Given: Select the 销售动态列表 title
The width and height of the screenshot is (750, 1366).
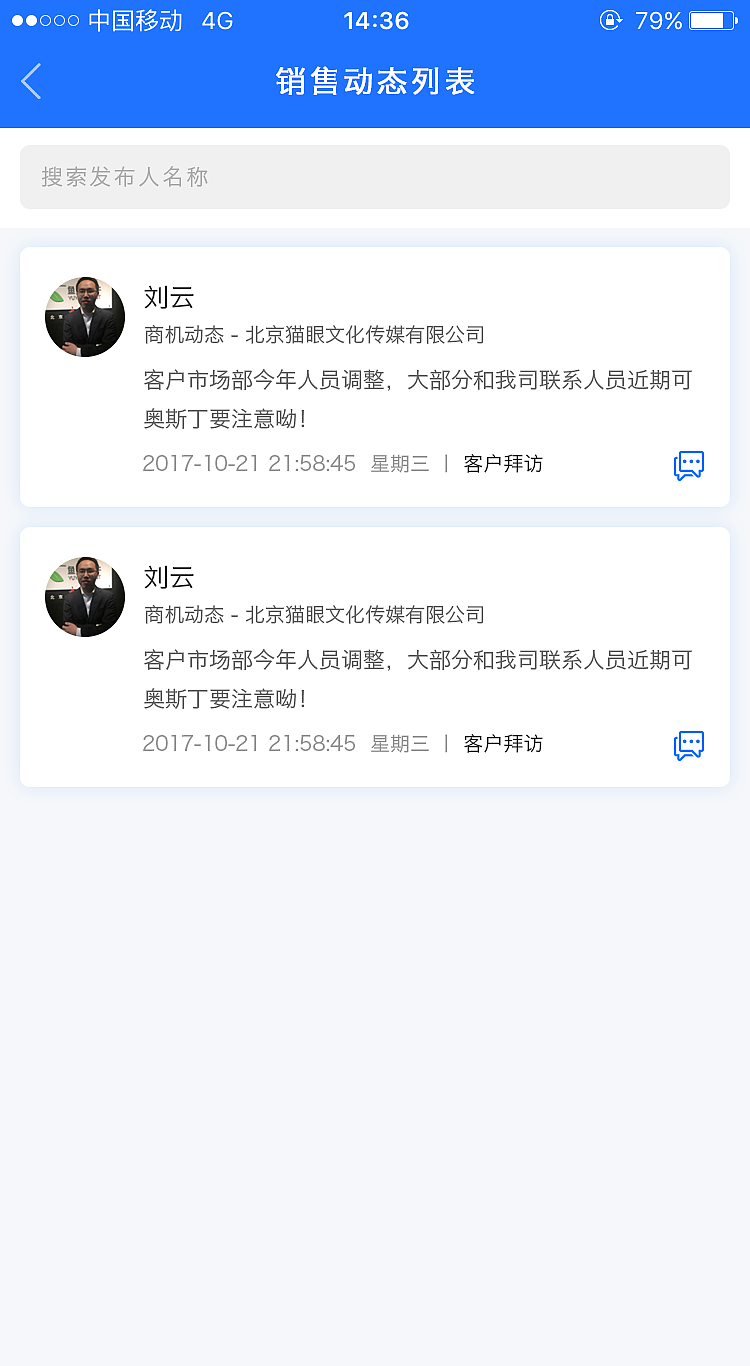Looking at the screenshot, I should pyautogui.click(x=375, y=81).
